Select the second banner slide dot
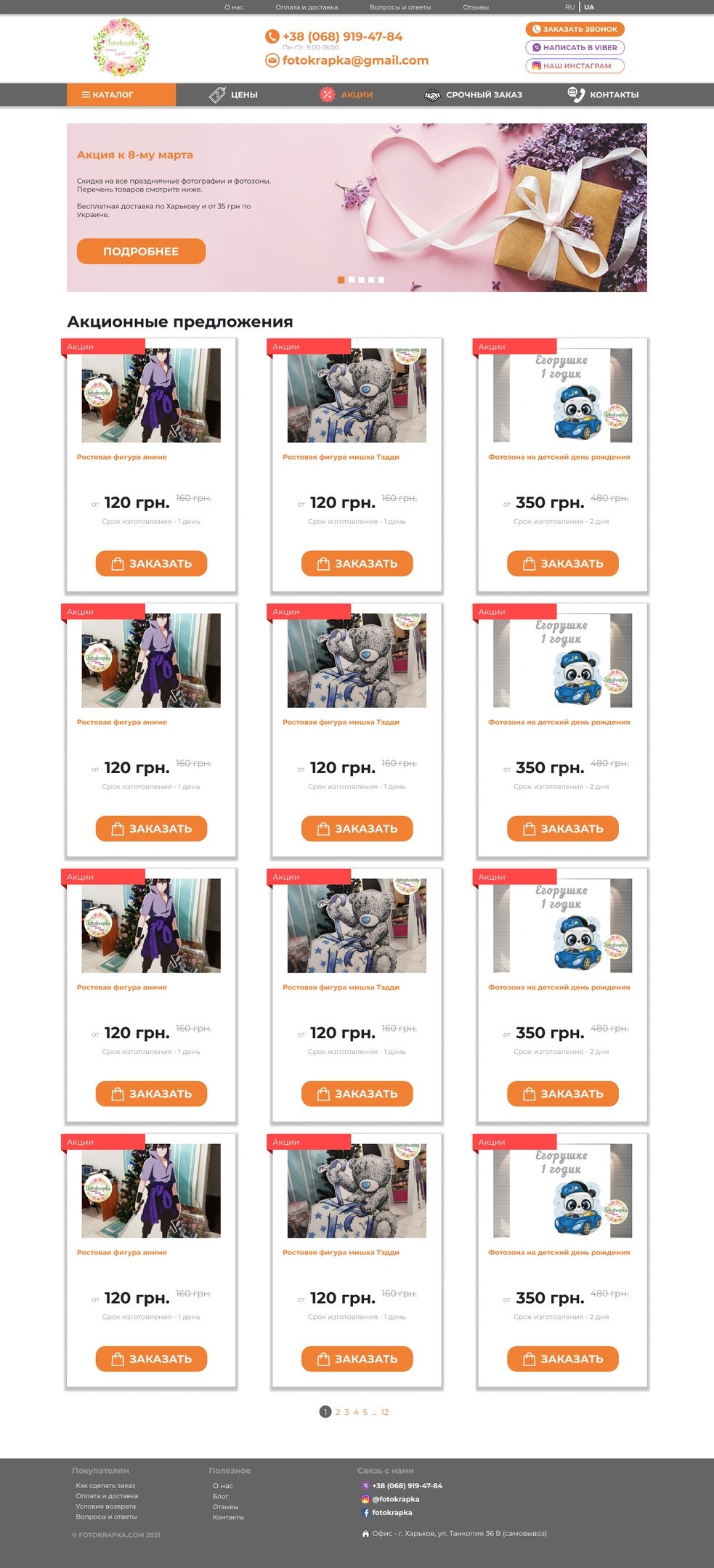The image size is (714, 1568). 352,279
